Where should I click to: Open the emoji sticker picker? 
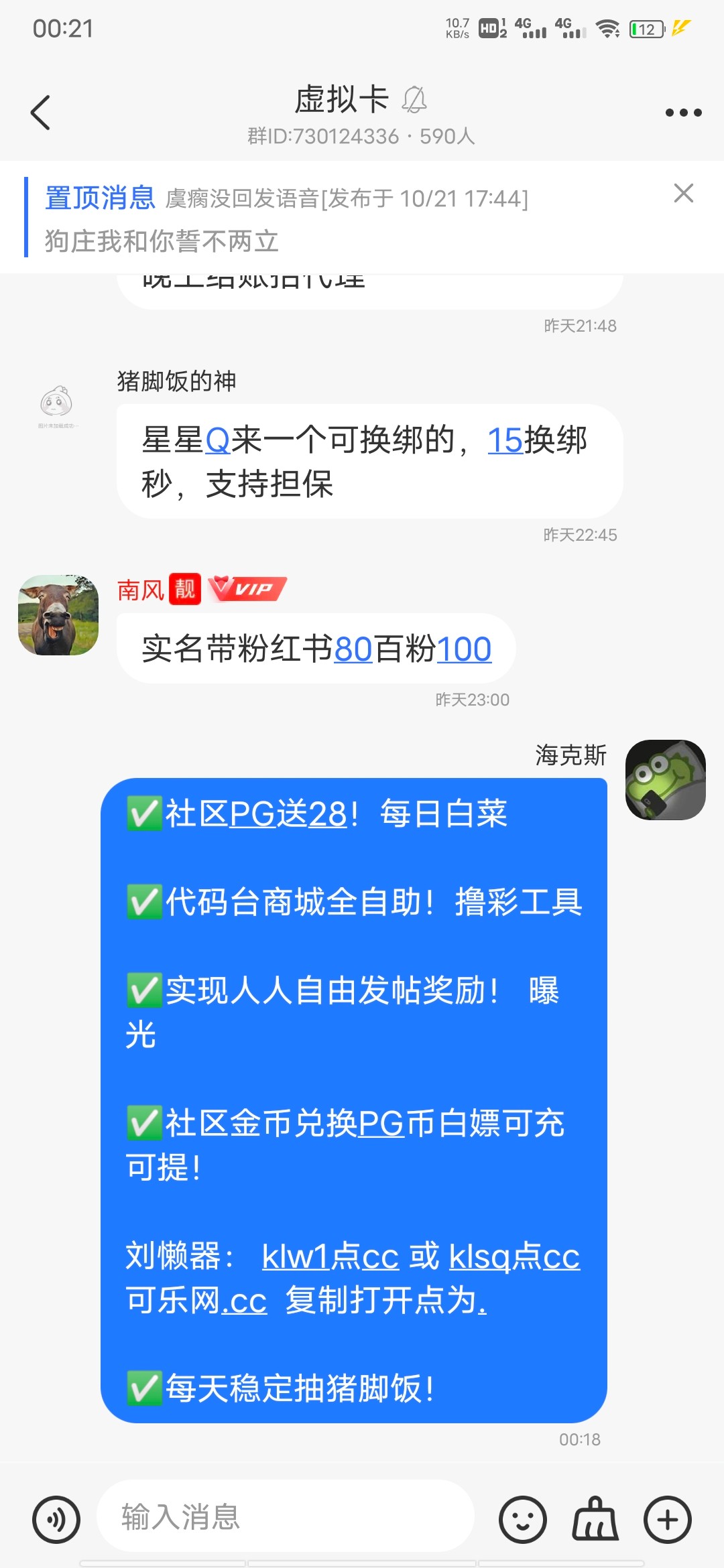coord(522,1519)
